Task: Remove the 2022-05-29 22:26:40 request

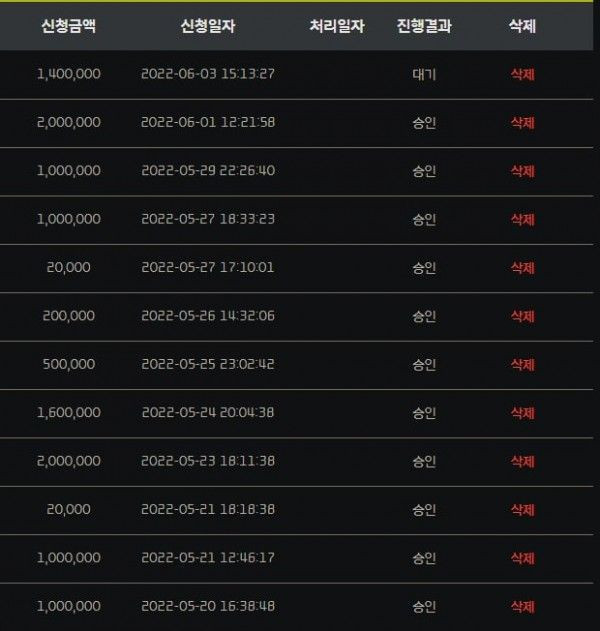Action: [x=522, y=171]
